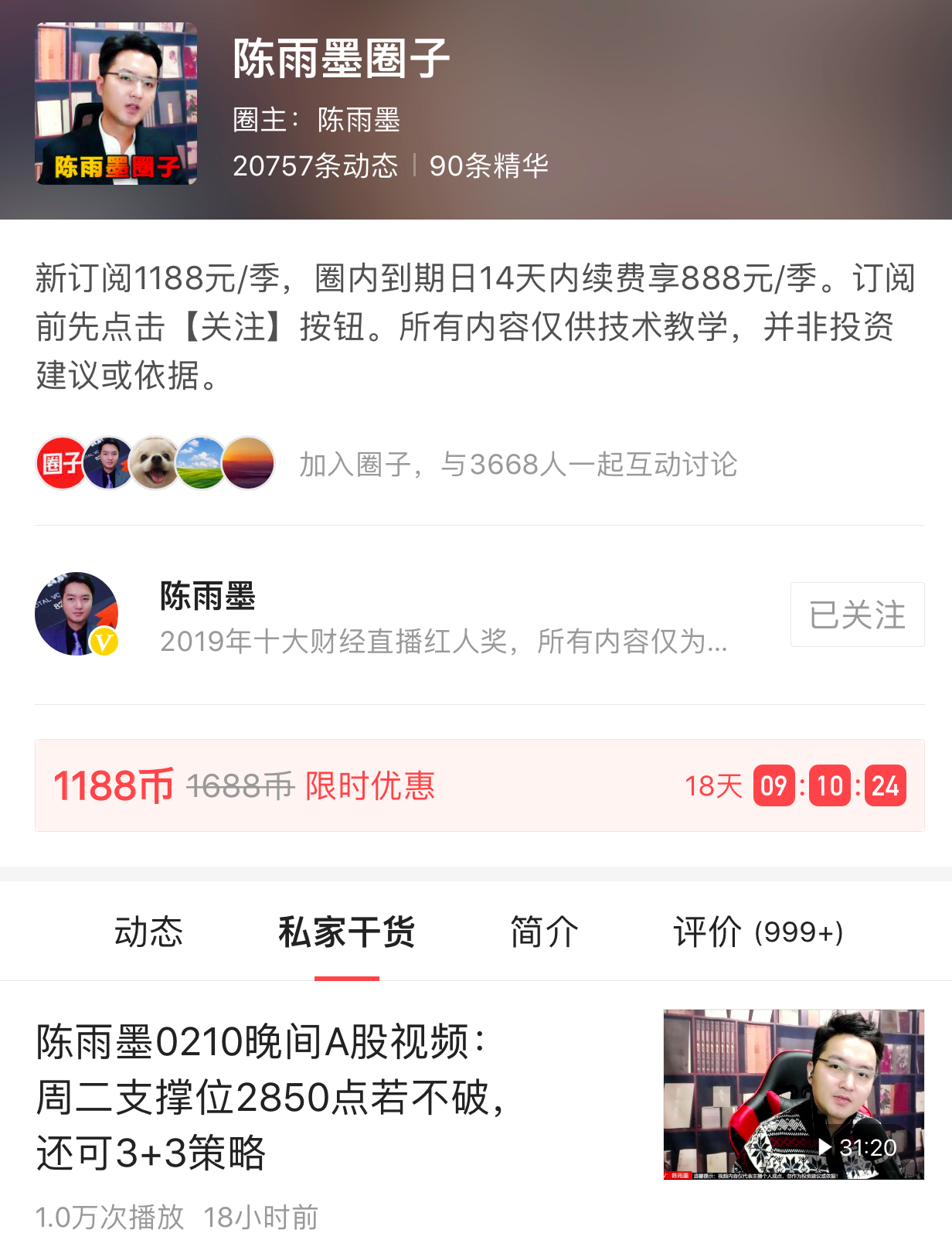Open the circle header profile image
Screen dimensions: 952x1257
[x=116, y=106]
